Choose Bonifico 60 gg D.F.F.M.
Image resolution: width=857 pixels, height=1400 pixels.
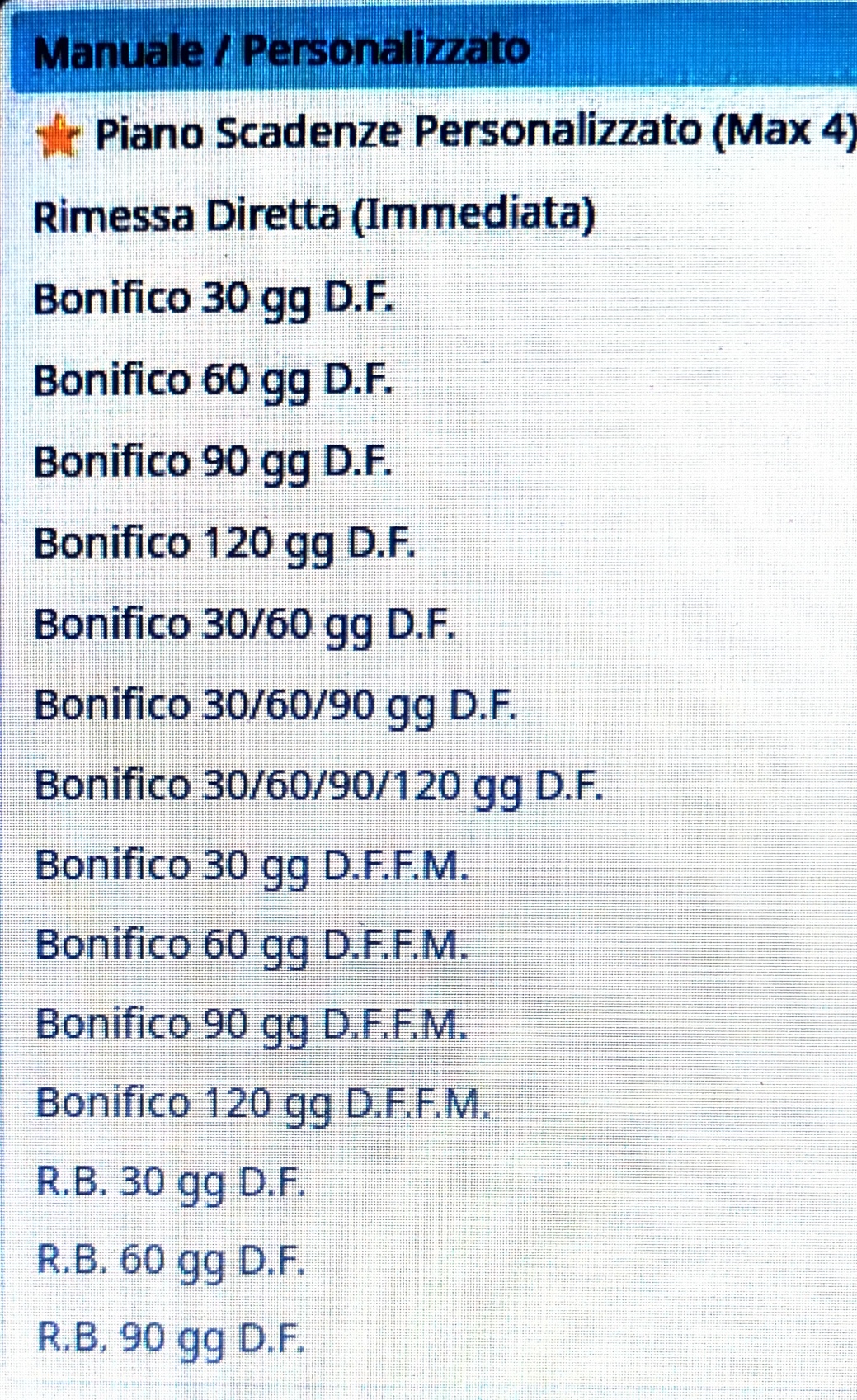[252, 945]
